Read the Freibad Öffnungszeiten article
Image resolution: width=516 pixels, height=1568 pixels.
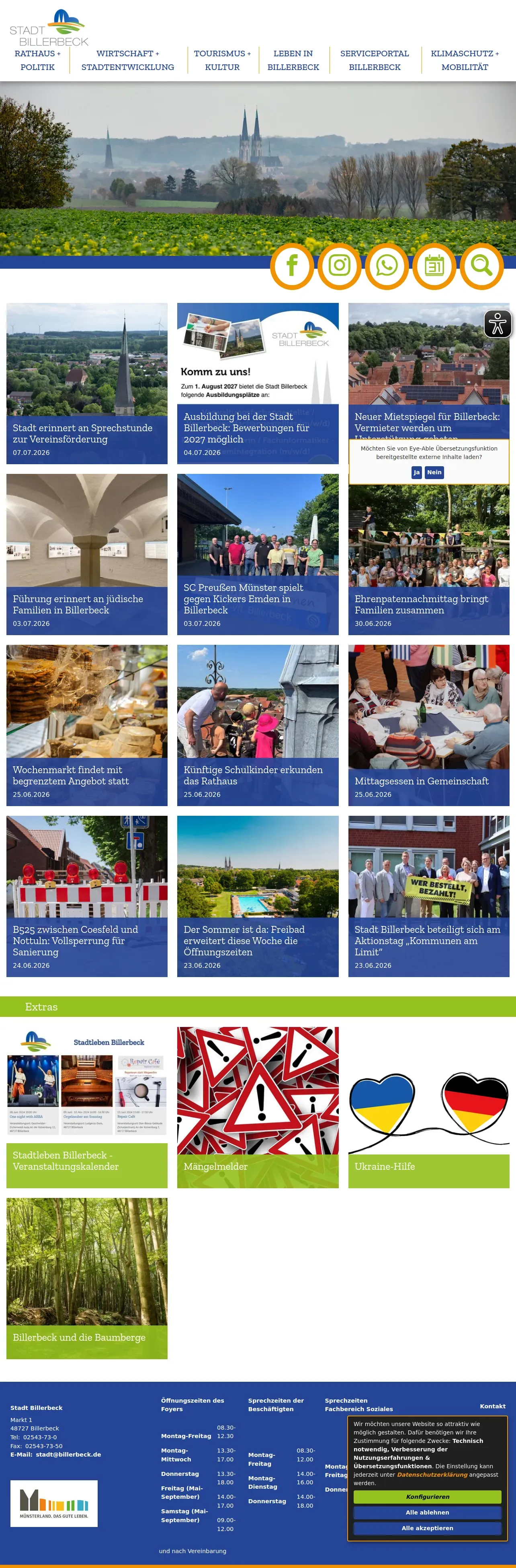[x=258, y=897]
